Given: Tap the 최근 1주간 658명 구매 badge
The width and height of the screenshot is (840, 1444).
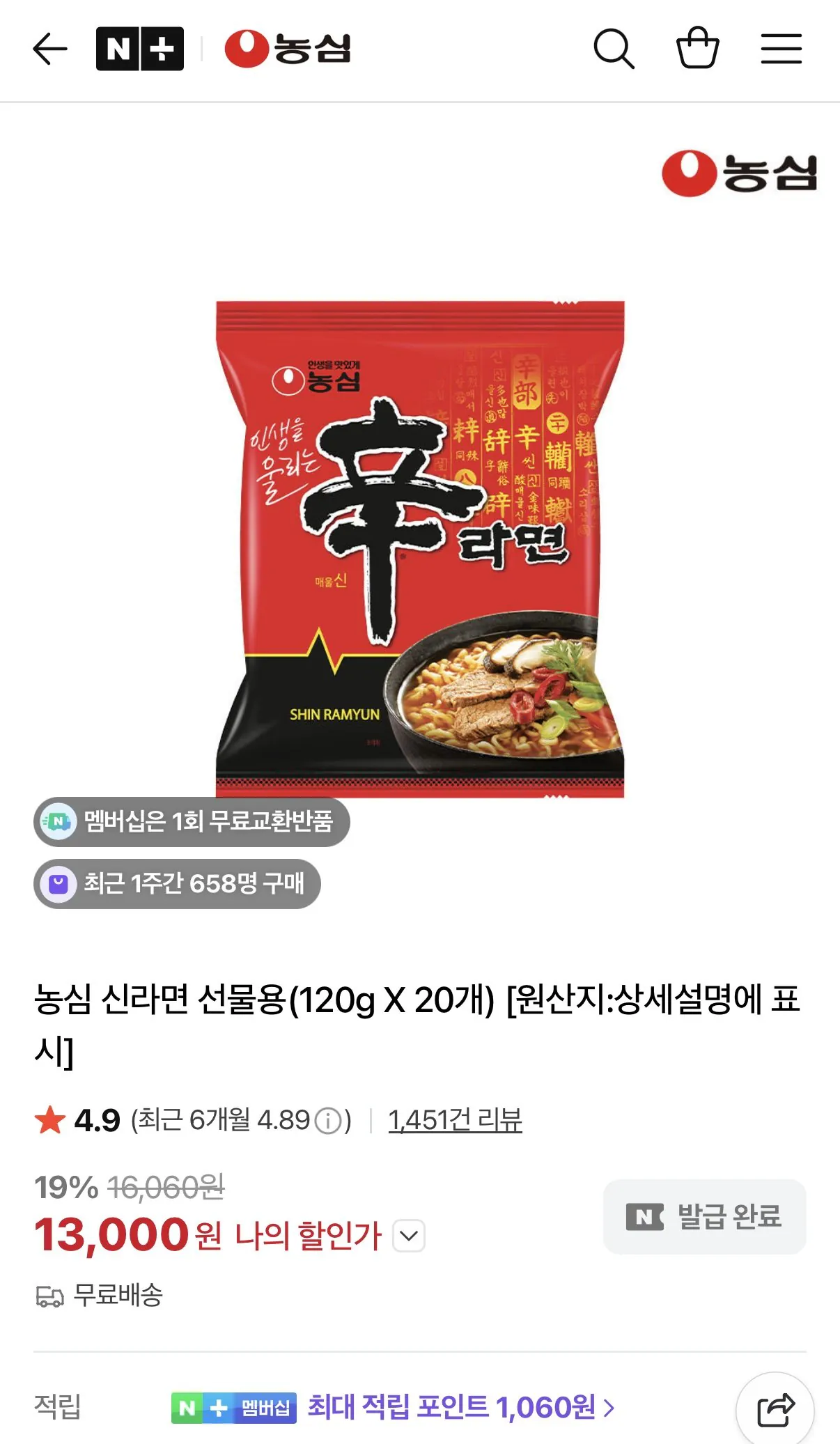Looking at the screenshot, I should [178, 884].
